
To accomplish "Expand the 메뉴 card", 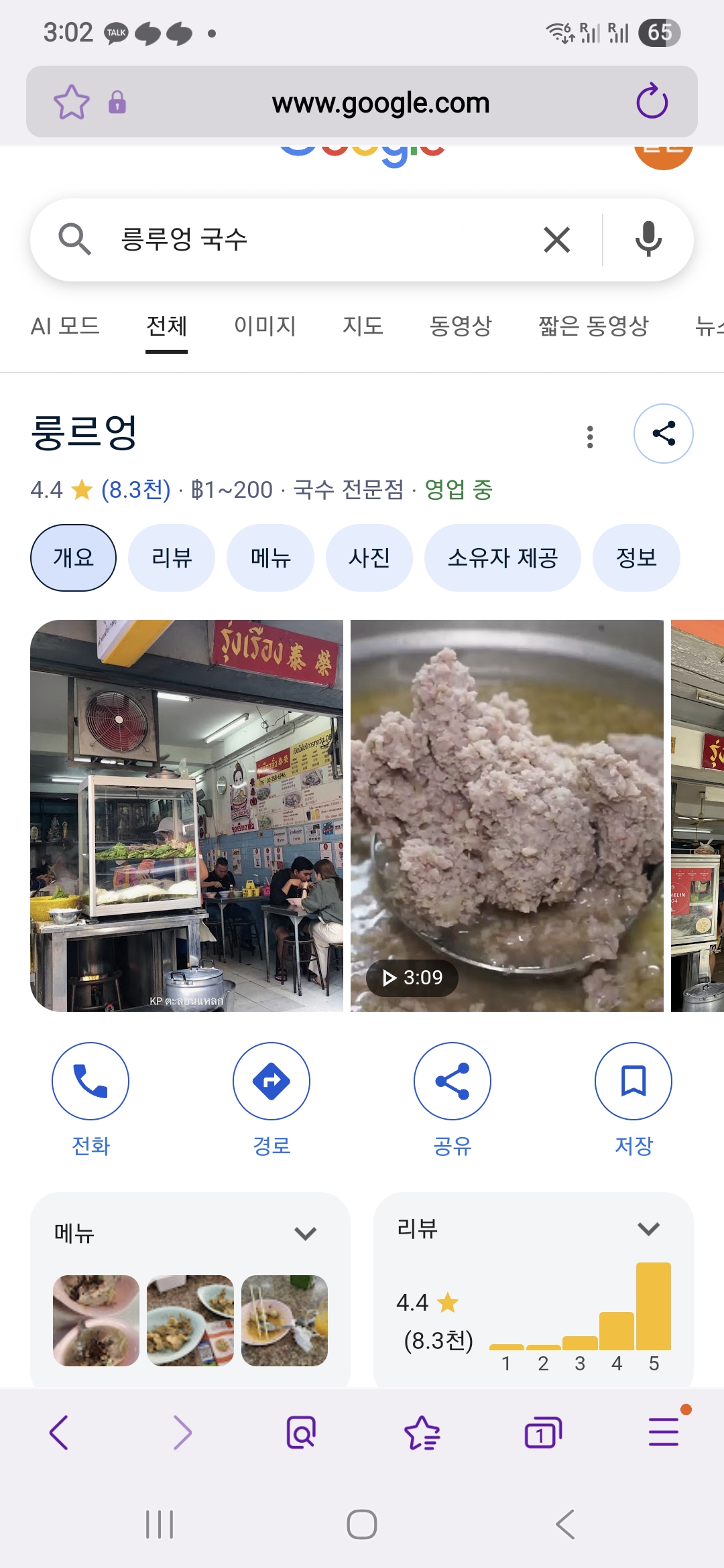I will 305,1233.
